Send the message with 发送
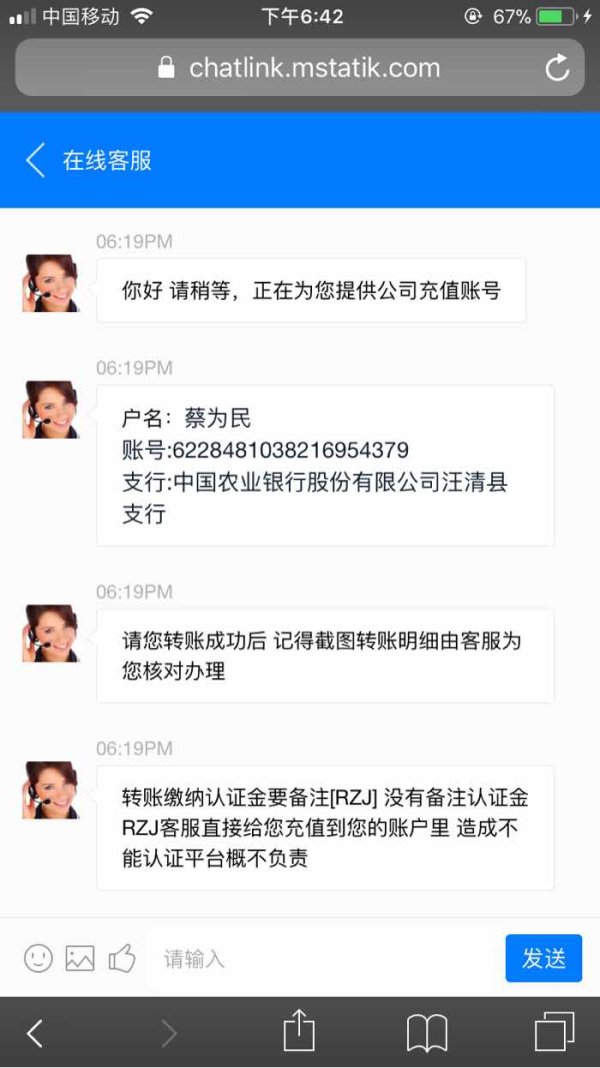The width and height of the screenshot is (600, 1068). pos(543,958)
